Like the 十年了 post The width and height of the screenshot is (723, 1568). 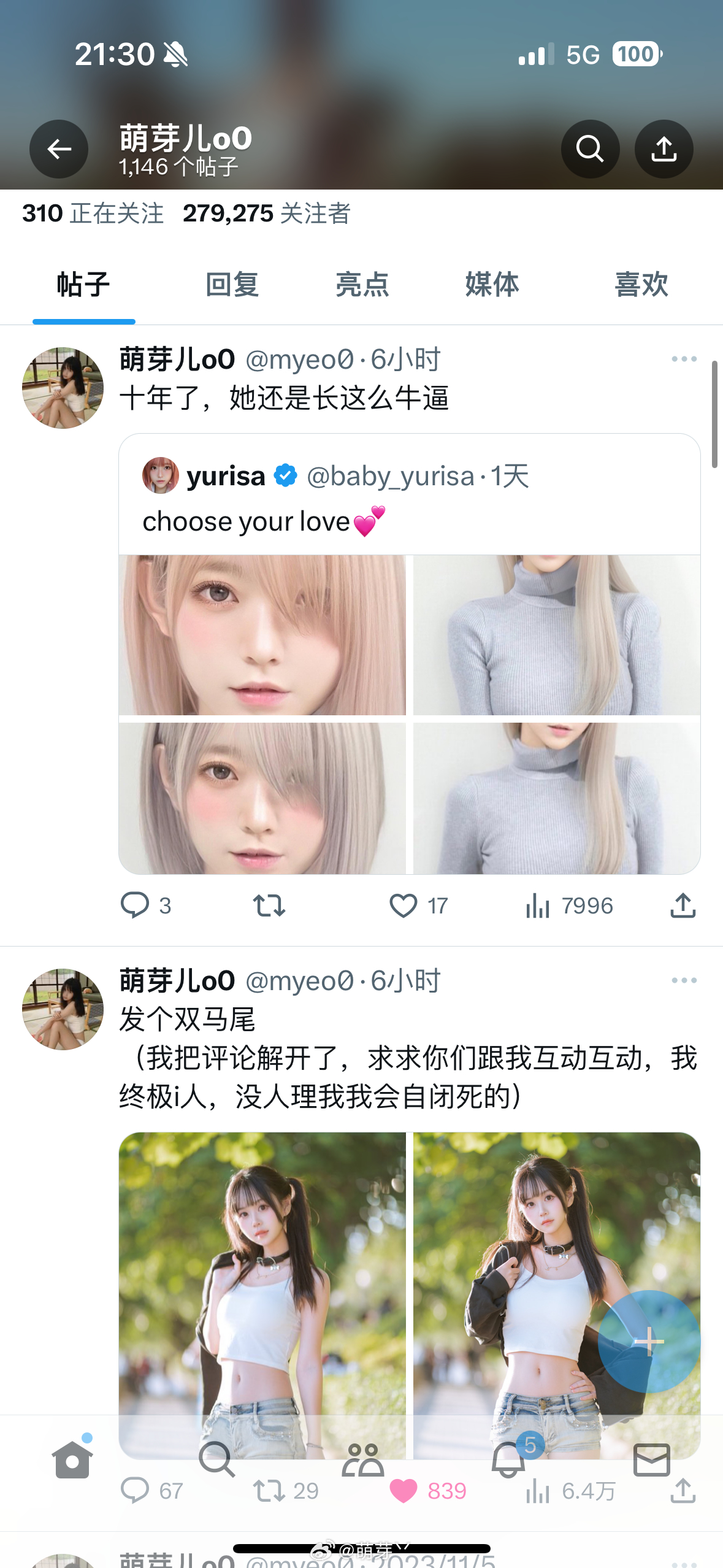coord(403,905)
